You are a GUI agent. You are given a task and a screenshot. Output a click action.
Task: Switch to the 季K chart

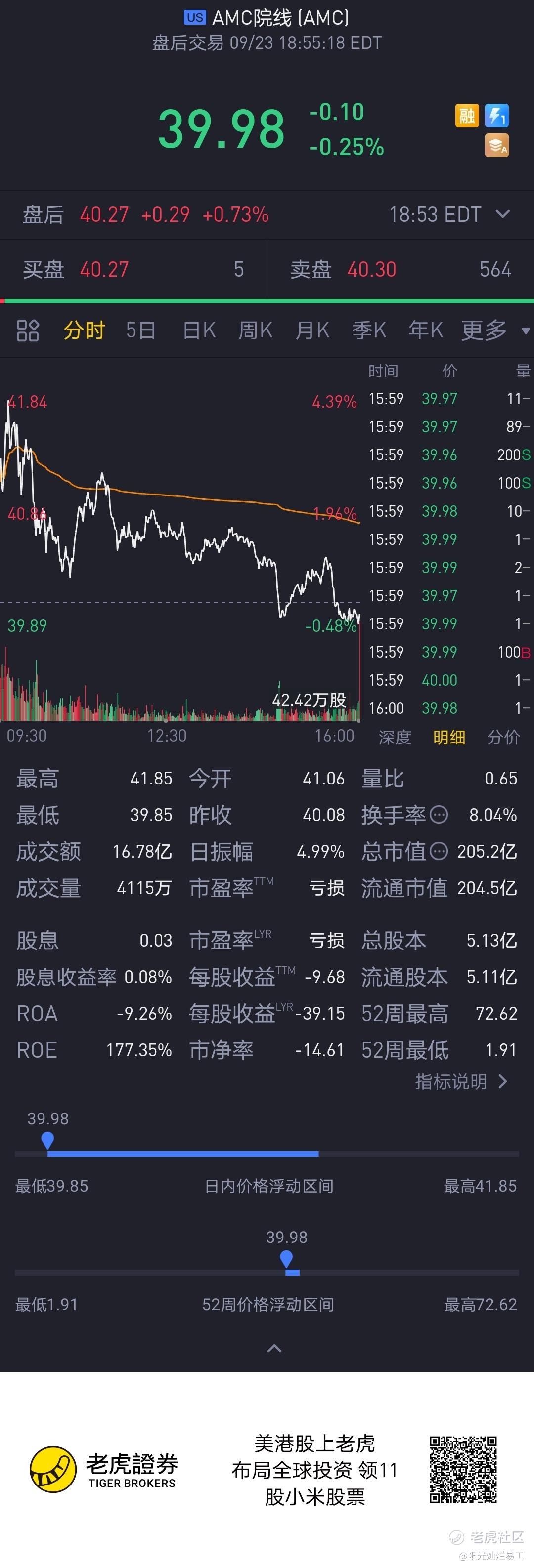pos(369,330)
